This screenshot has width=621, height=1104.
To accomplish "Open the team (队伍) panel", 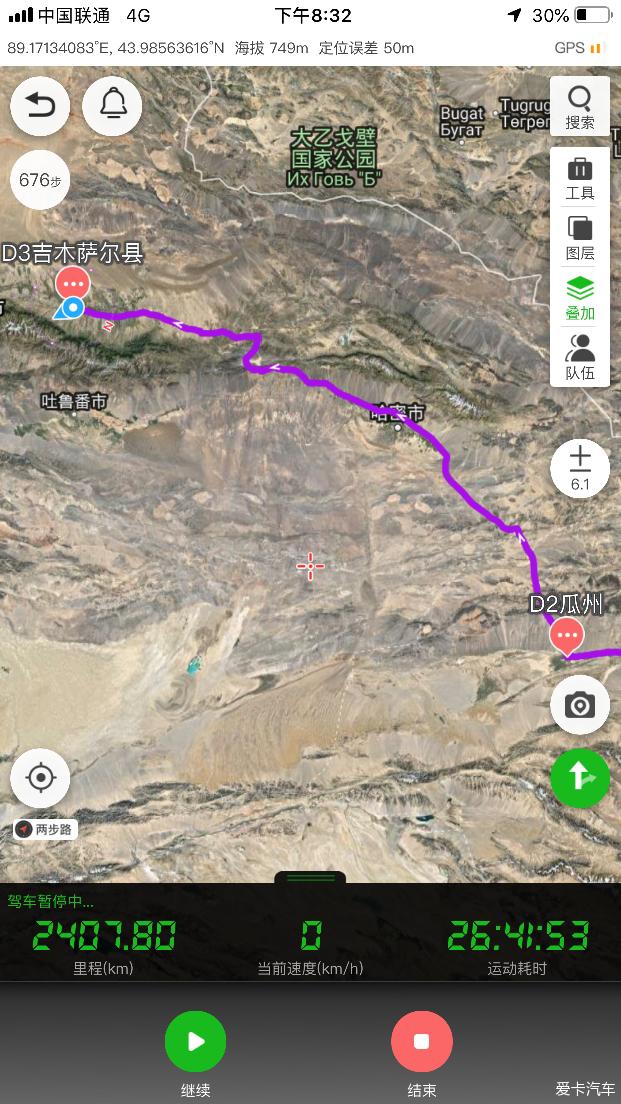I will [x=580, y=357].
